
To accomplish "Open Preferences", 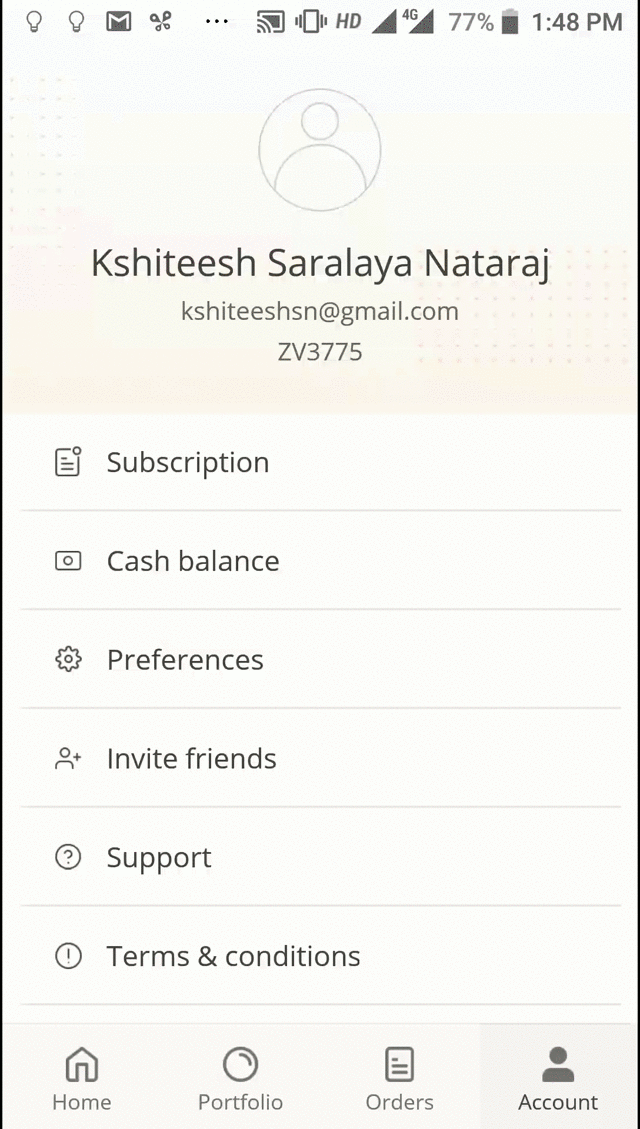I will [x=185, y=660].
